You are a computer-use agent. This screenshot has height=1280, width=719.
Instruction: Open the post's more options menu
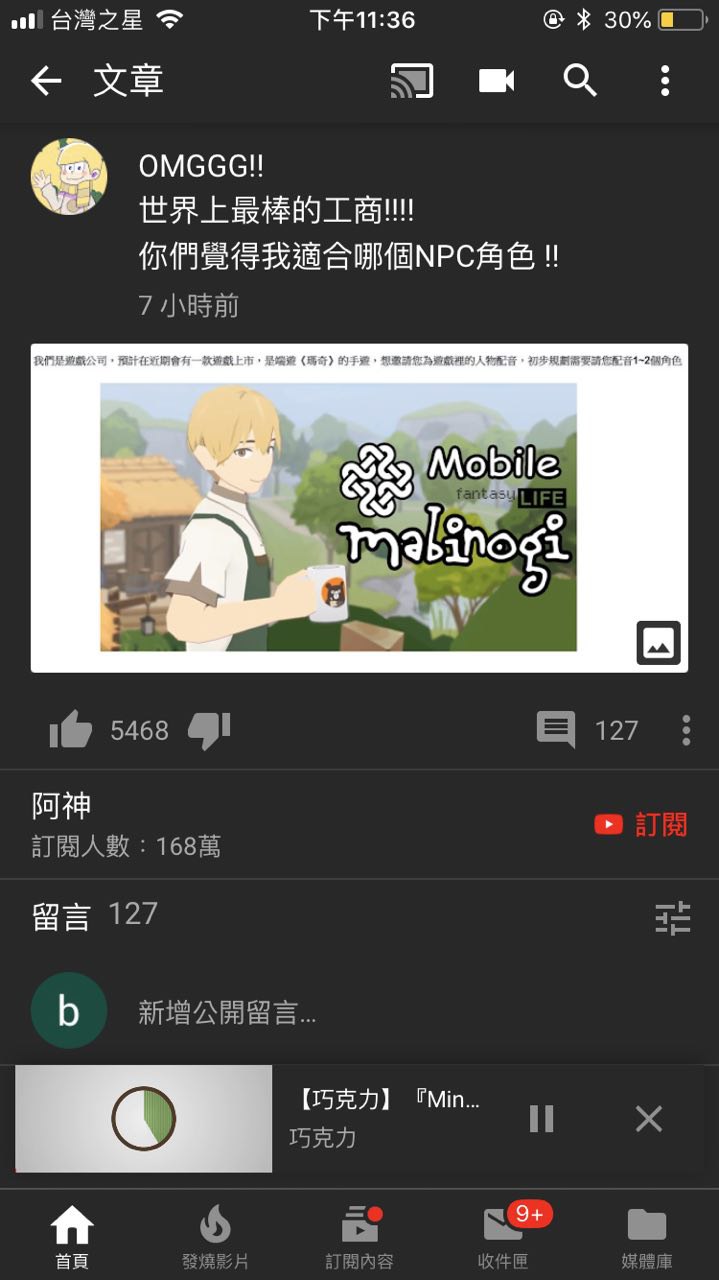click(x=686, y=730)
